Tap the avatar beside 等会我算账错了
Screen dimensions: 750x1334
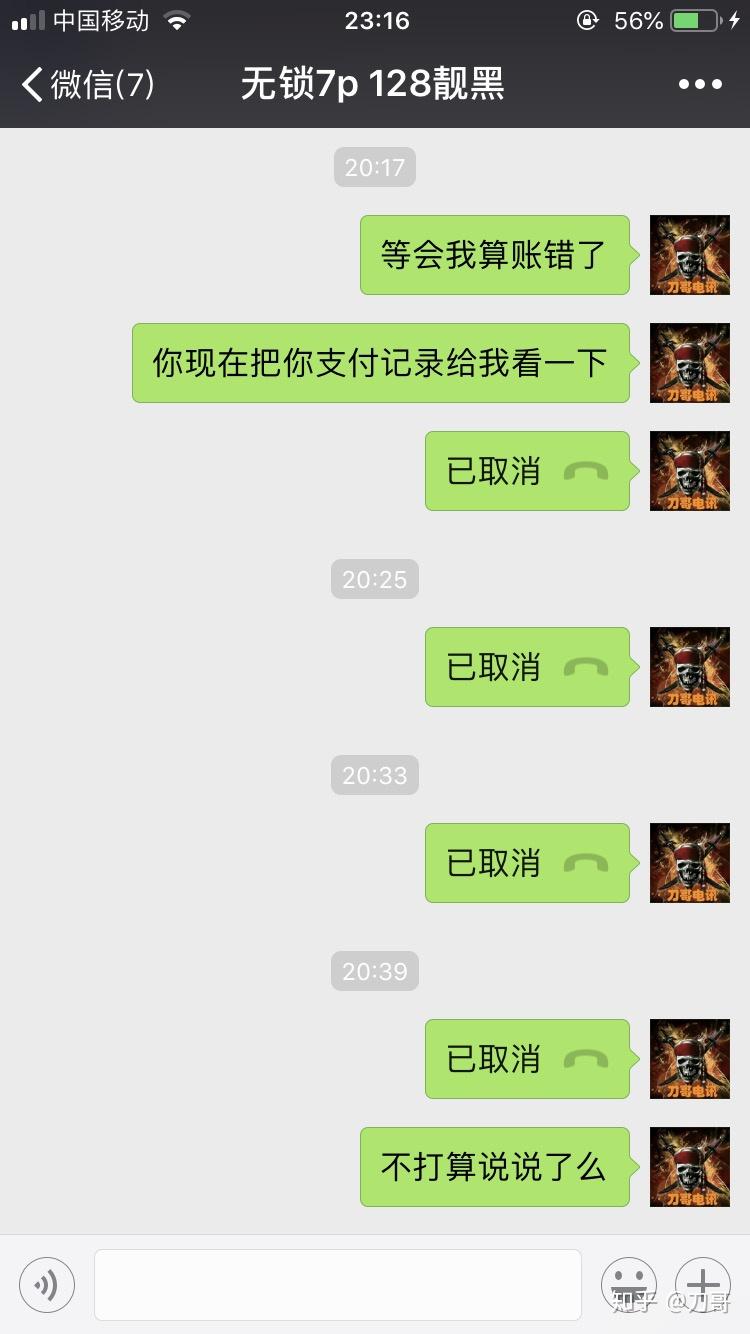[x=689, y=255]
